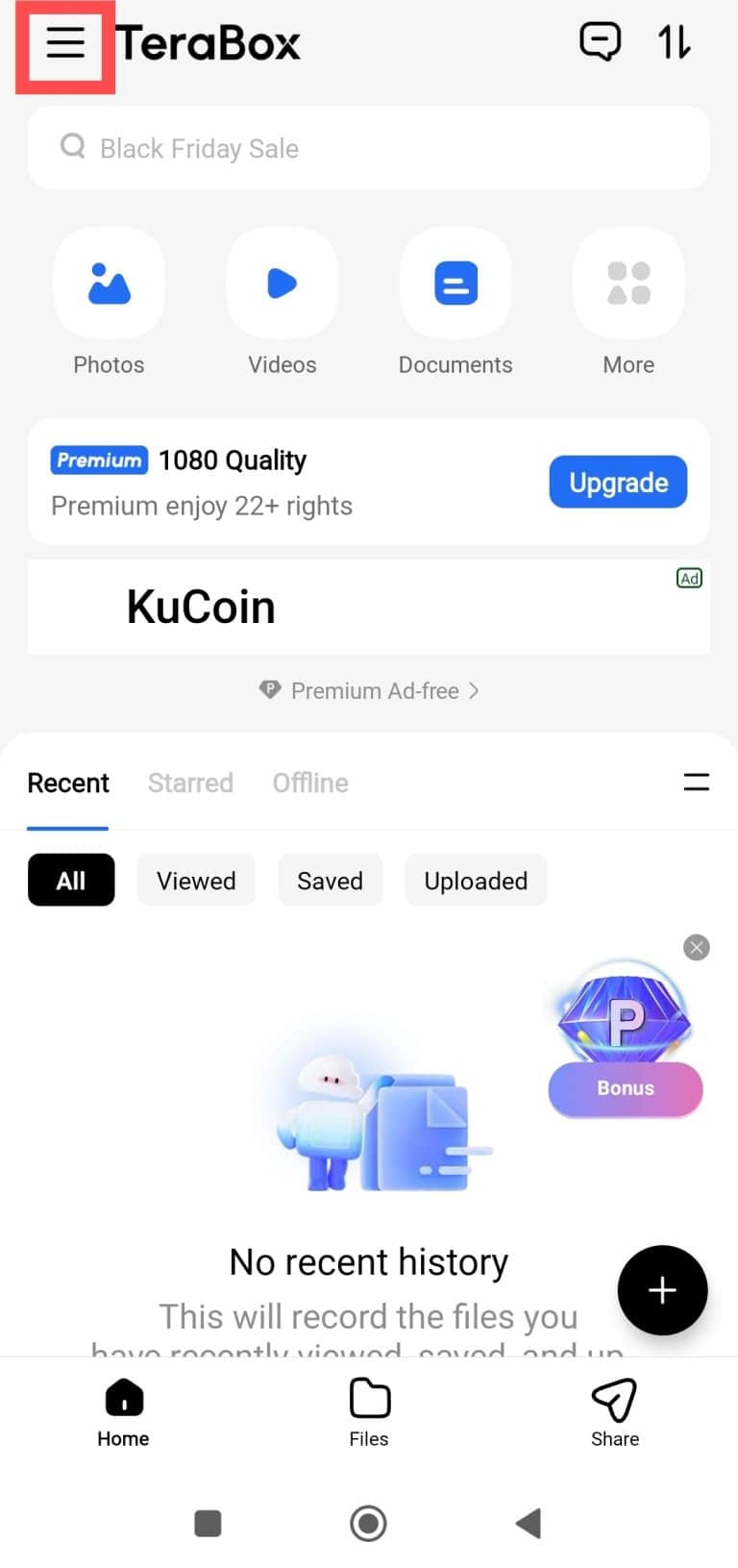Open the transfer list arrows icon
Image resolution: width=738 pixels, height=1568 pixels.
(674, 42)
